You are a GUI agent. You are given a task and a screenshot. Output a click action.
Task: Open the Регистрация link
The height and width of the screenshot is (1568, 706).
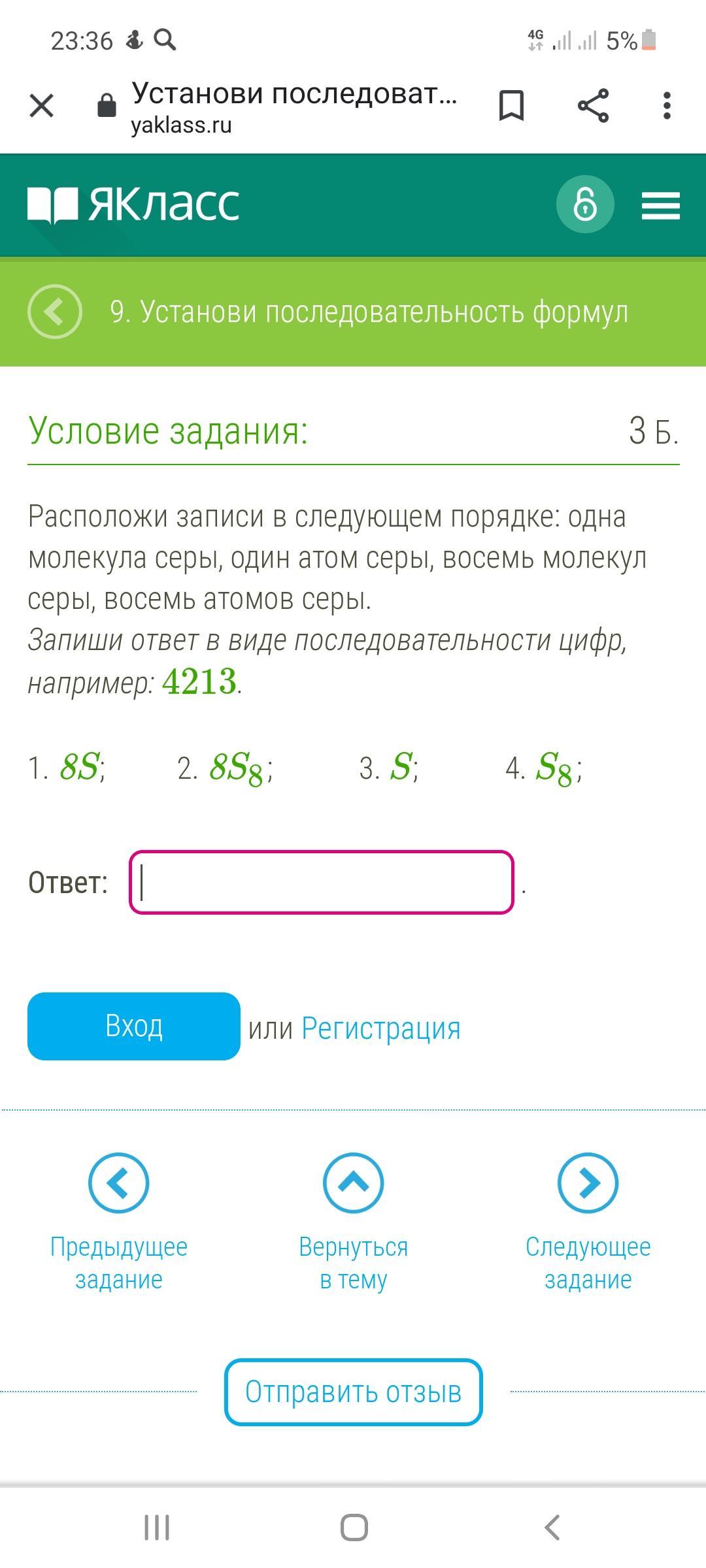pyautogui.click(x=380, y=1028)
